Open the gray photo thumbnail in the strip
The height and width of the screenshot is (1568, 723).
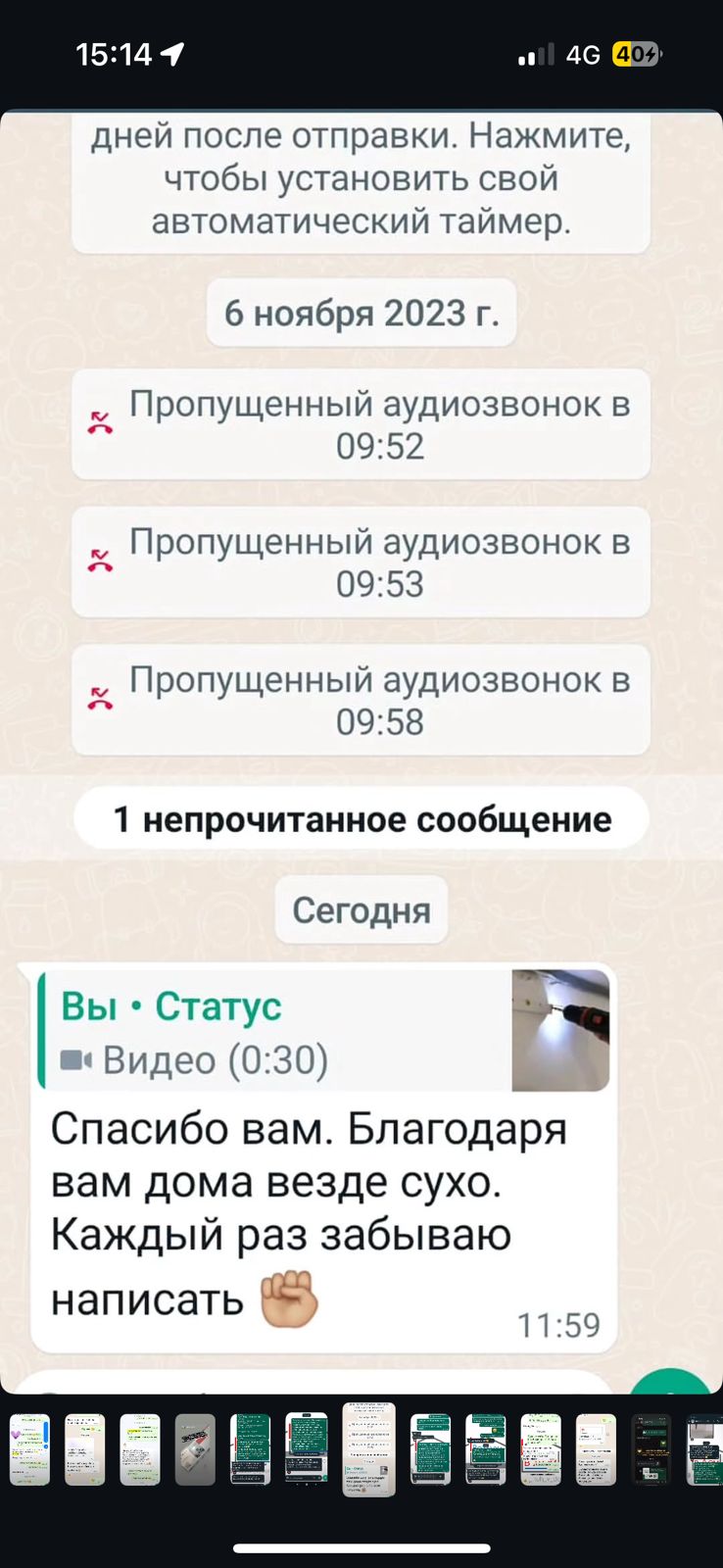coord(195,1449)
